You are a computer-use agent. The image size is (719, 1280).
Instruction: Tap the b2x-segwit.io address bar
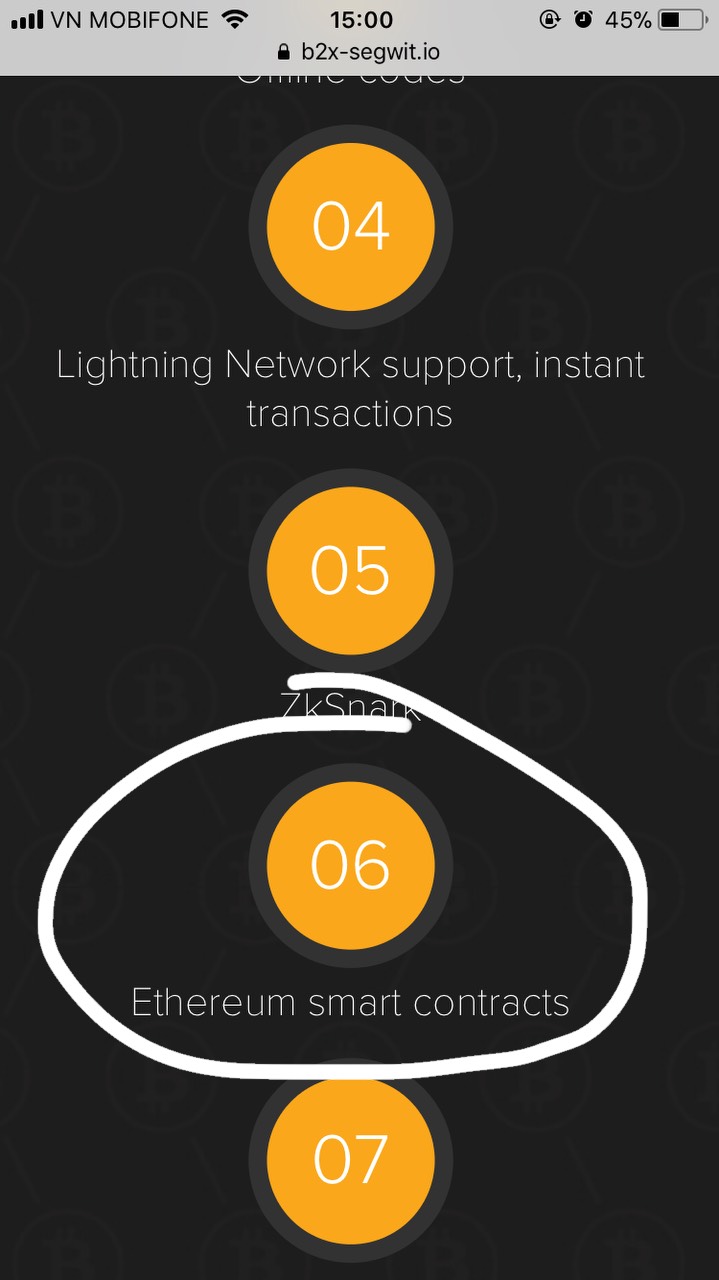pyautogui.click(x=359, y=52)
